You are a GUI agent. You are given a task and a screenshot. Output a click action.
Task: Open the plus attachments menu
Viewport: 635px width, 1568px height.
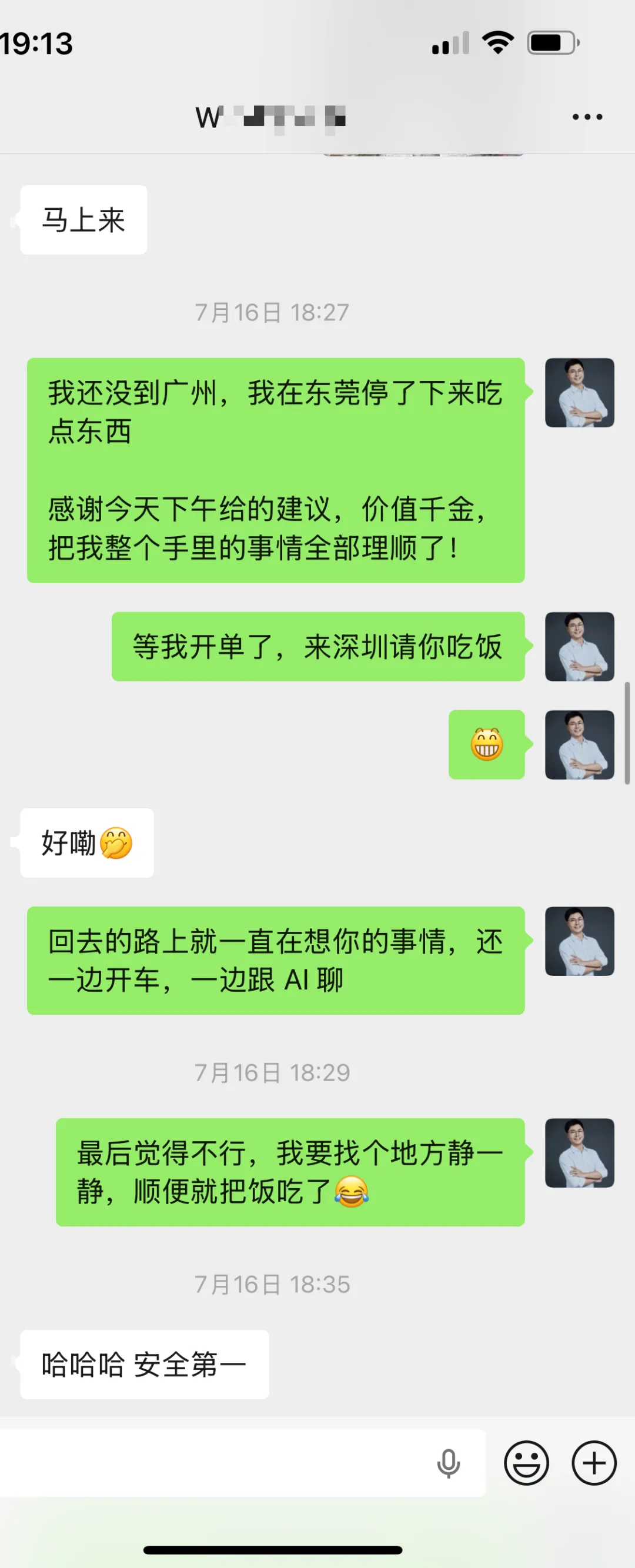point(594,1463)
